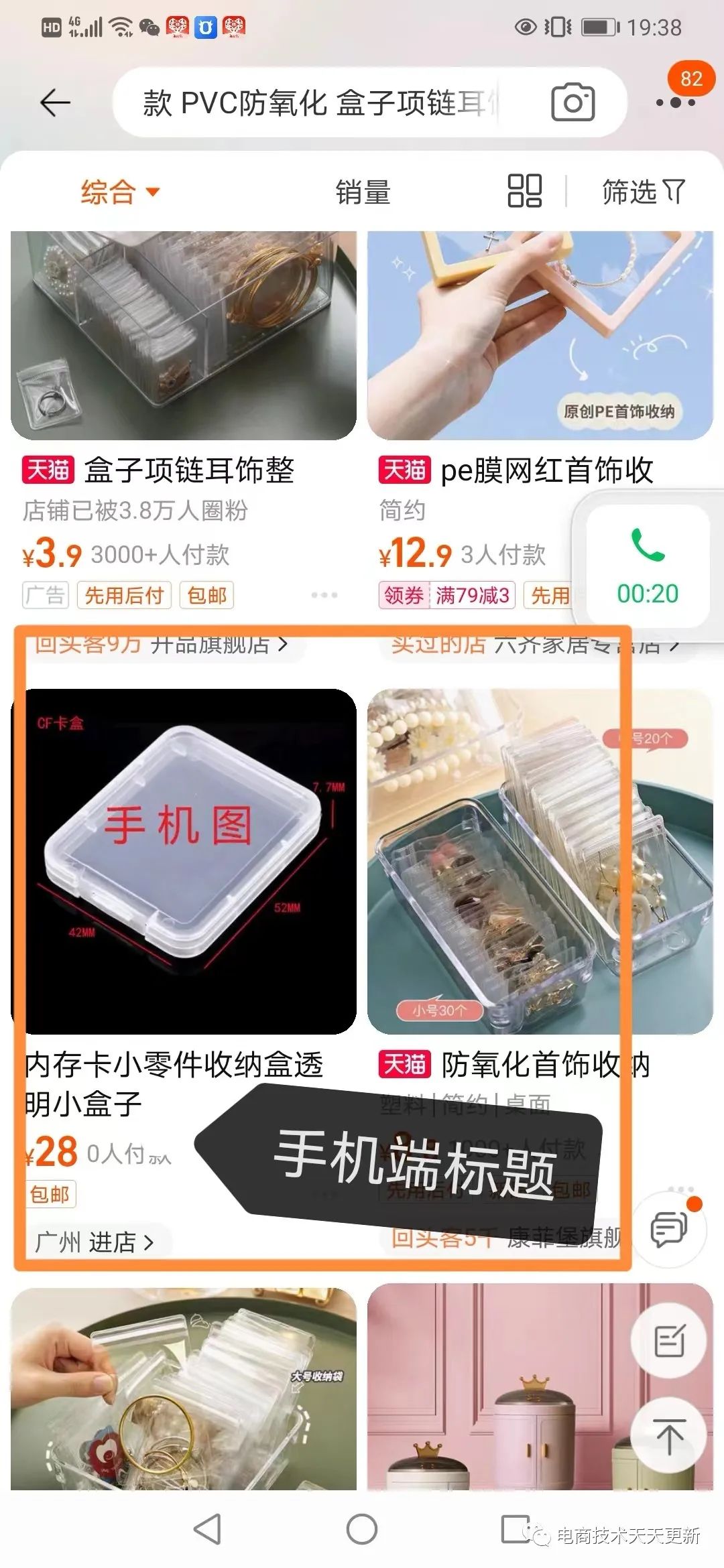Open more options on the ¥3.9 item
The image size is (724, 1568).
(324, 595)
